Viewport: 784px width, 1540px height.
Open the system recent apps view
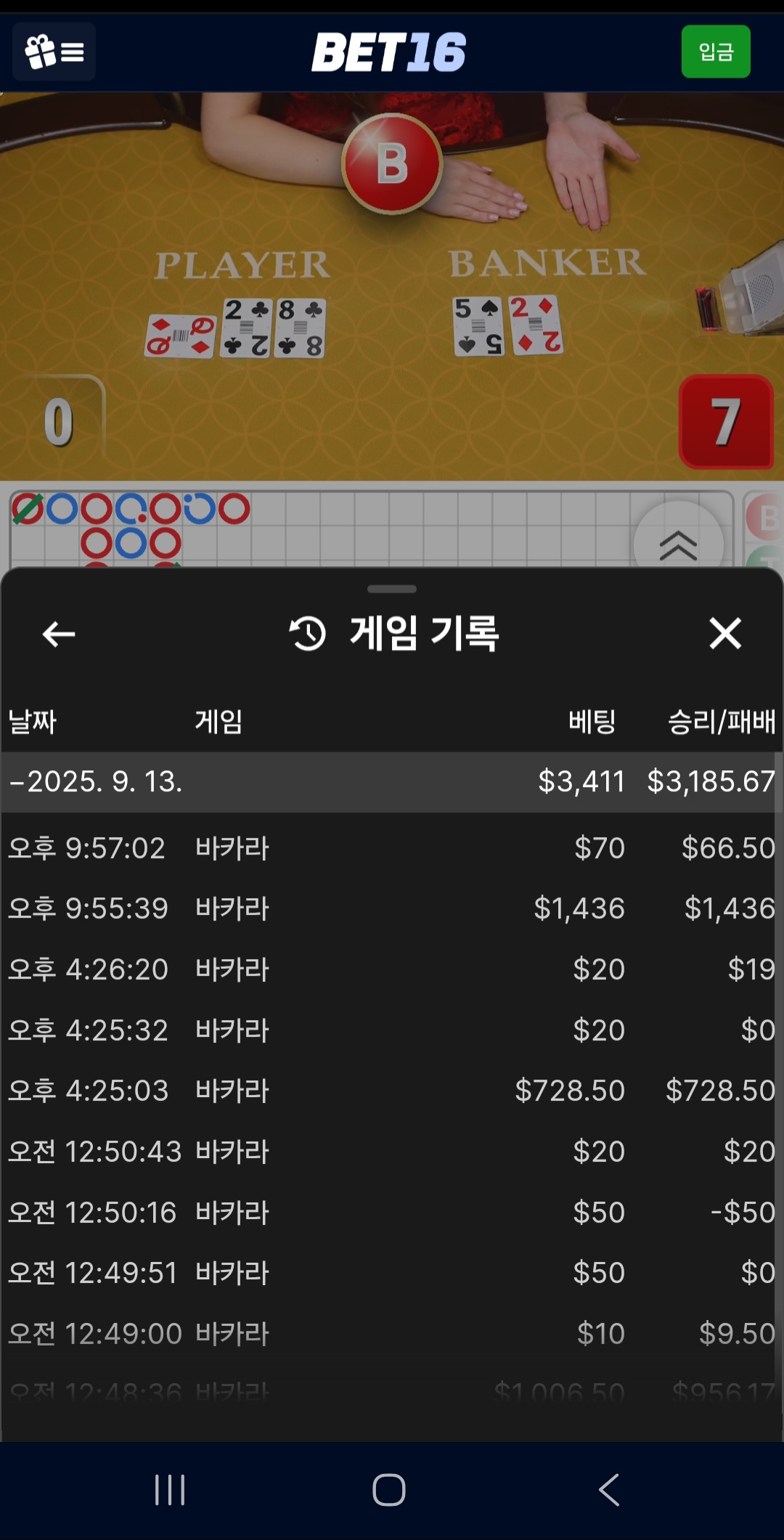coord(170,1490)
